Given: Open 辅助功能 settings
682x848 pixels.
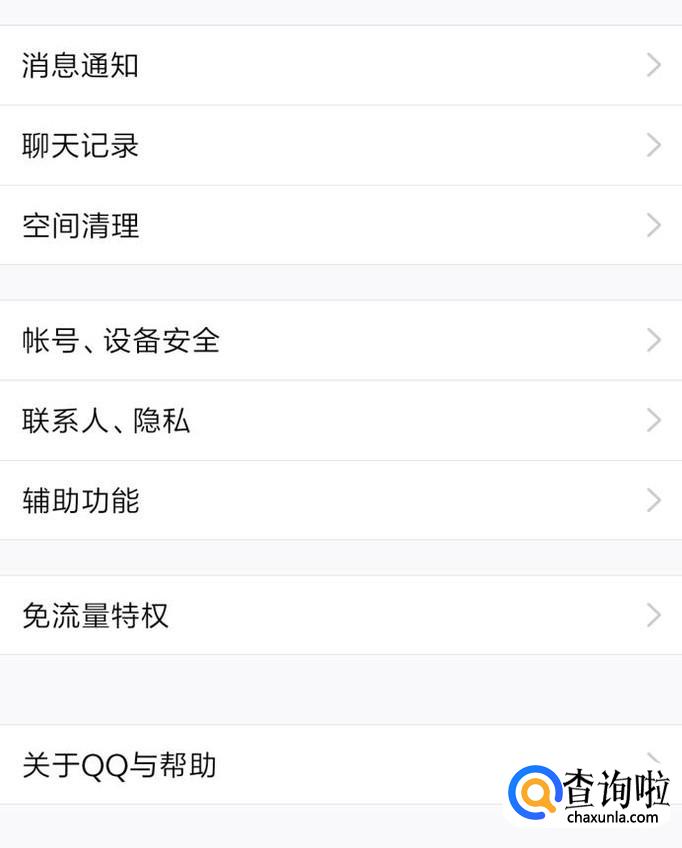Looking at the screenshot, I should tap(340, 501).
